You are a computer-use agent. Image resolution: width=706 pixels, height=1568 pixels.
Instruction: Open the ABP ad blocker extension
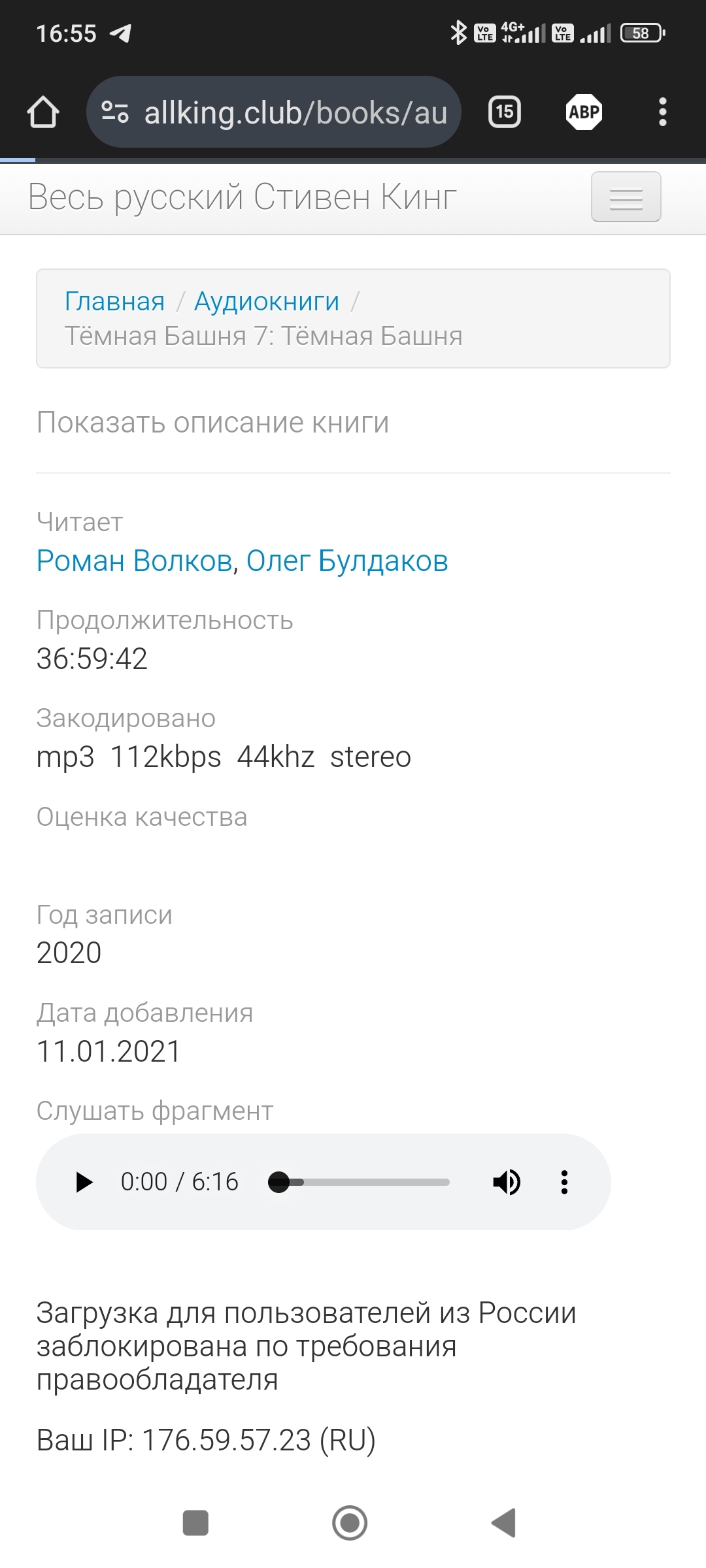[584, 112]
